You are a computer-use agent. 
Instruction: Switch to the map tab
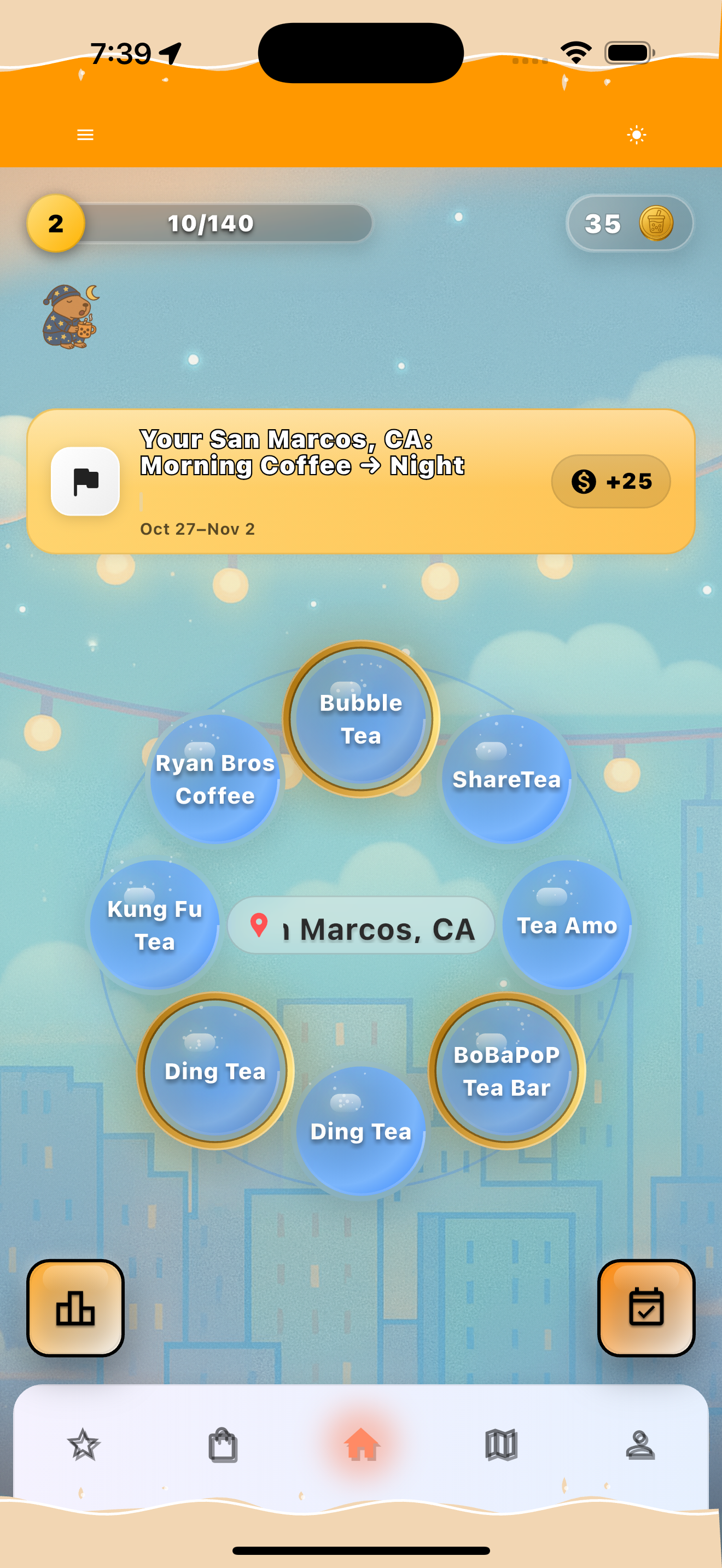[x=501, y=1444]
